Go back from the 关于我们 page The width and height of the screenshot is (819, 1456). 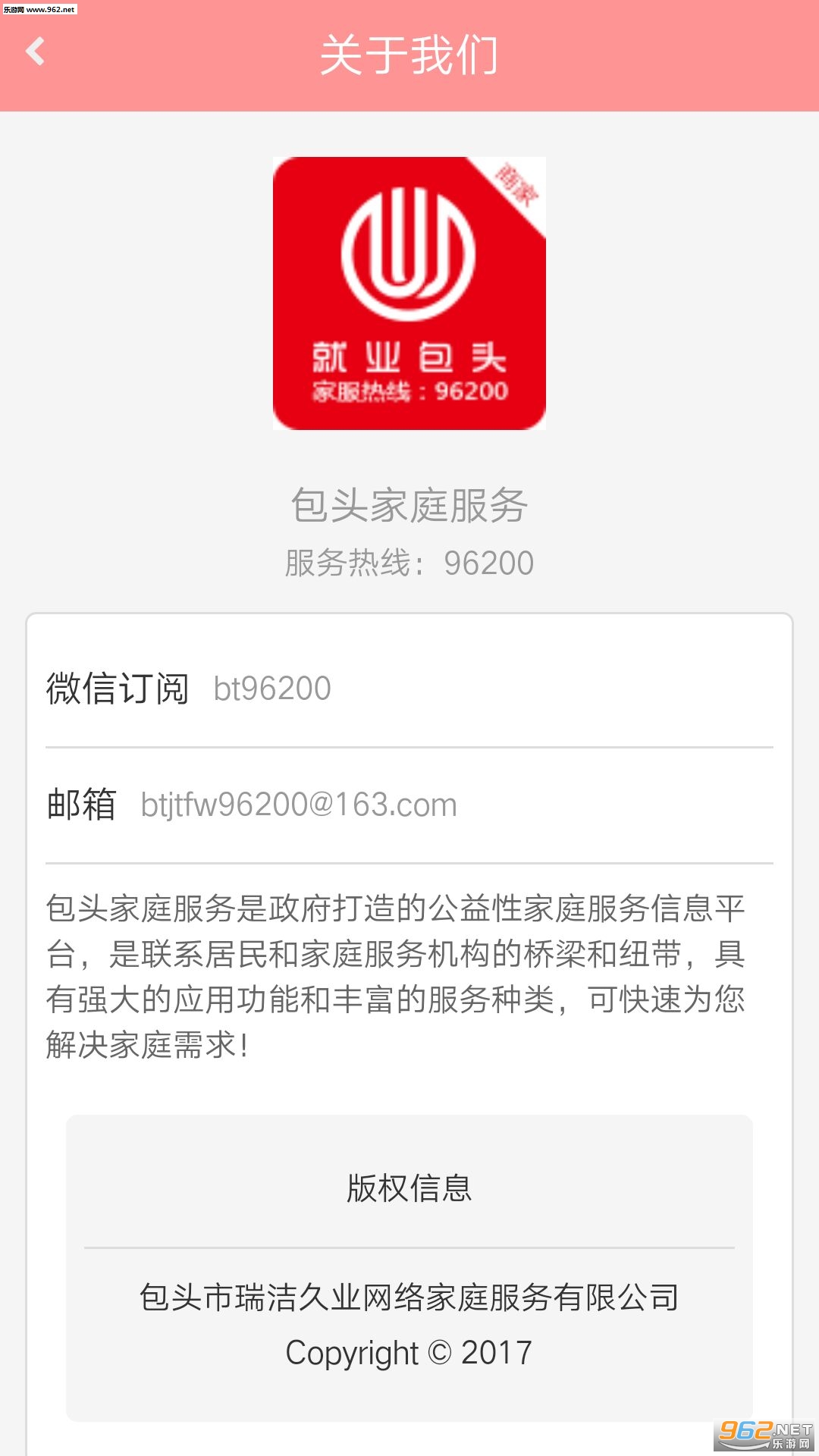[36, 52]
